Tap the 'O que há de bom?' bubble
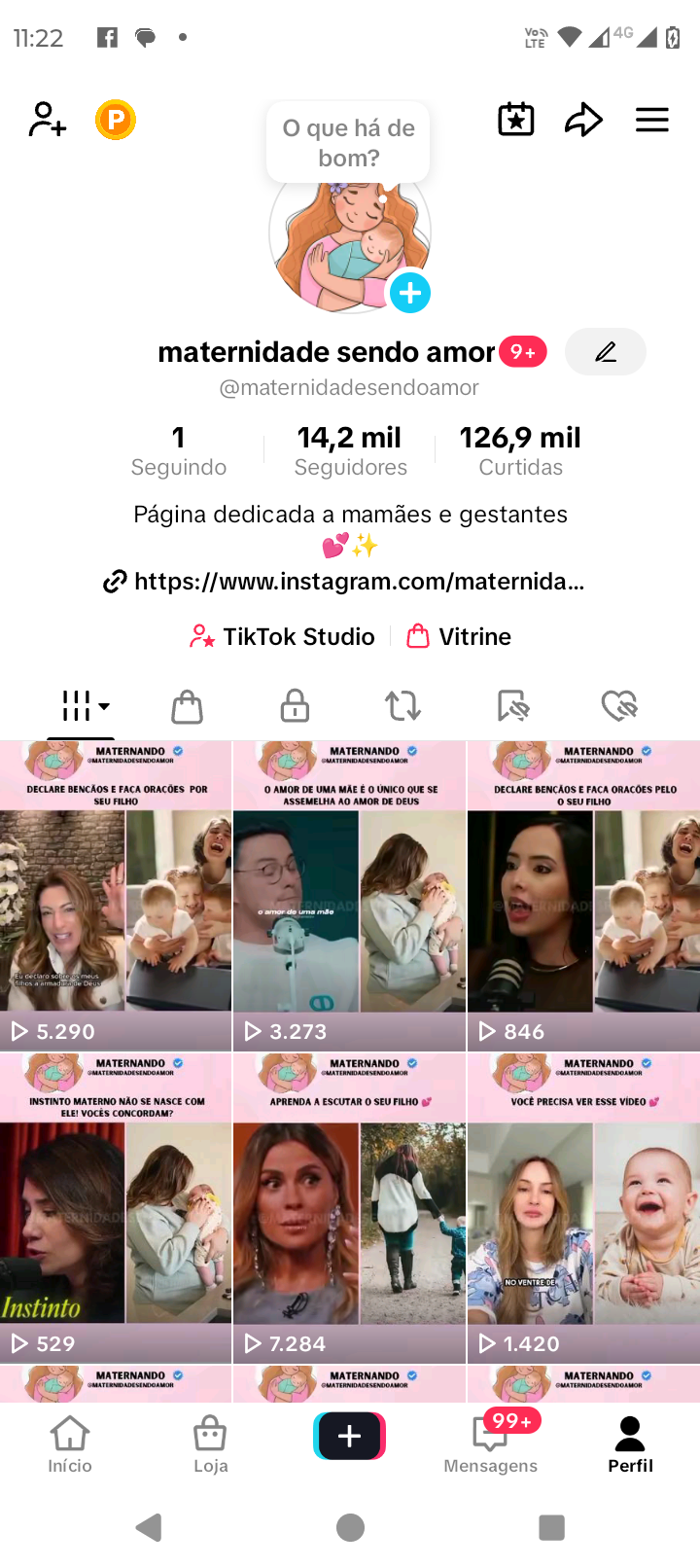Screen dimensions: 700x1568 (349, 142)
